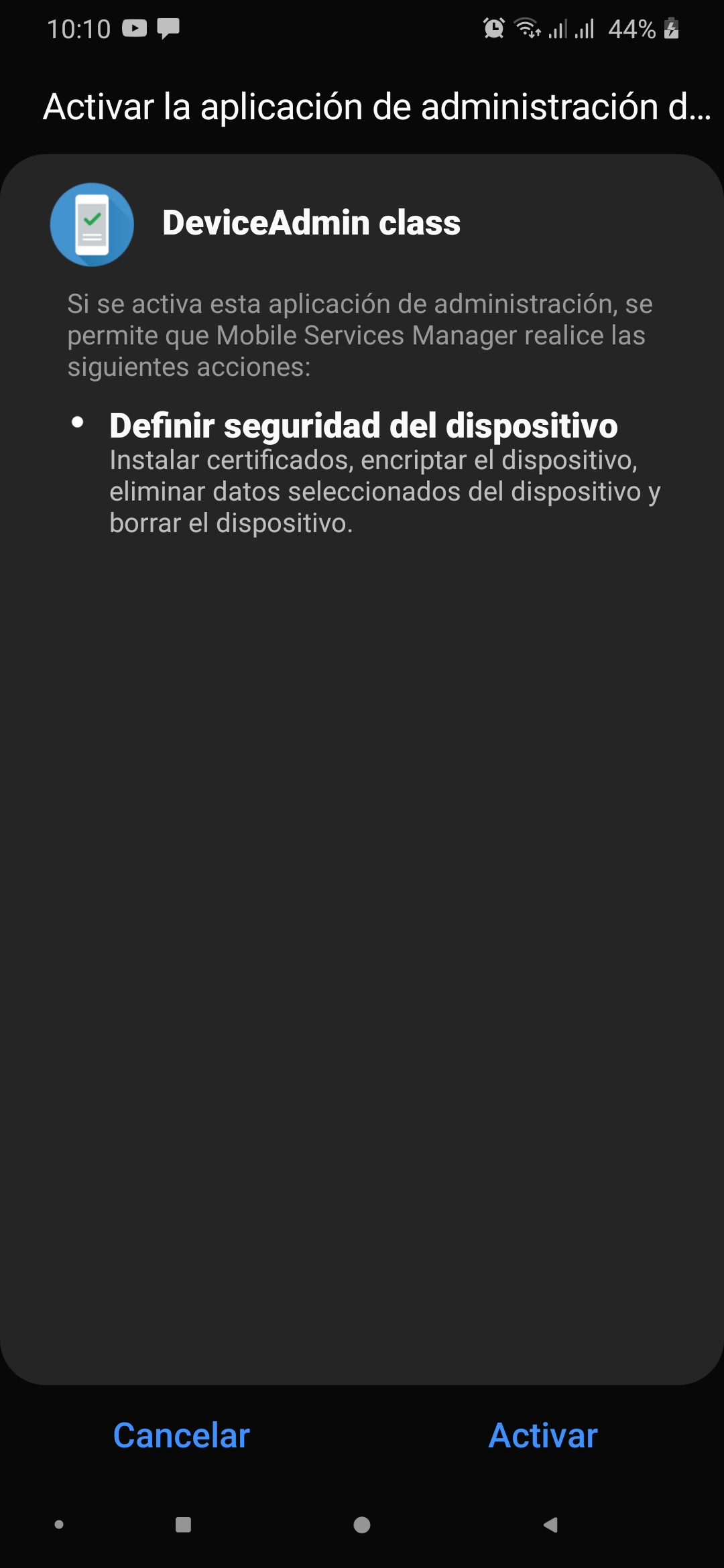Cancel the device admin activation
This screenshot has width=724, height=1568.
181,1435
